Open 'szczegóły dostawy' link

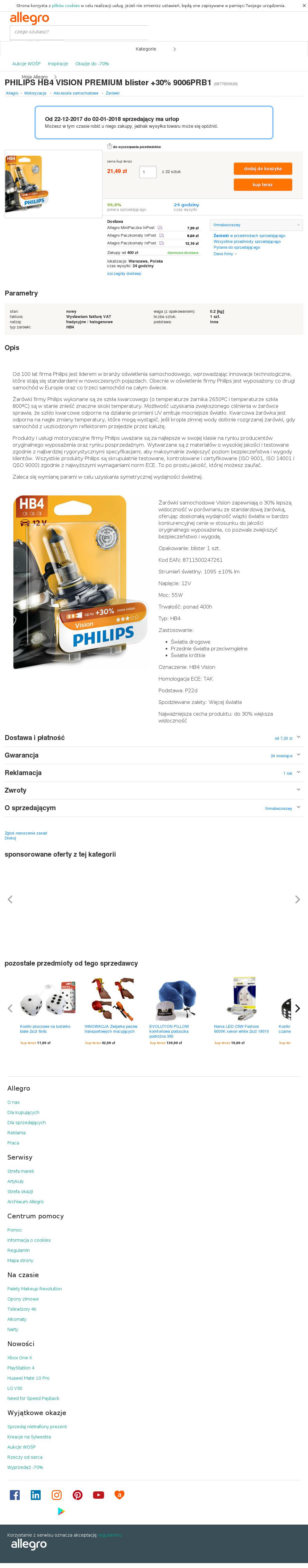click(x=124, y=273)
